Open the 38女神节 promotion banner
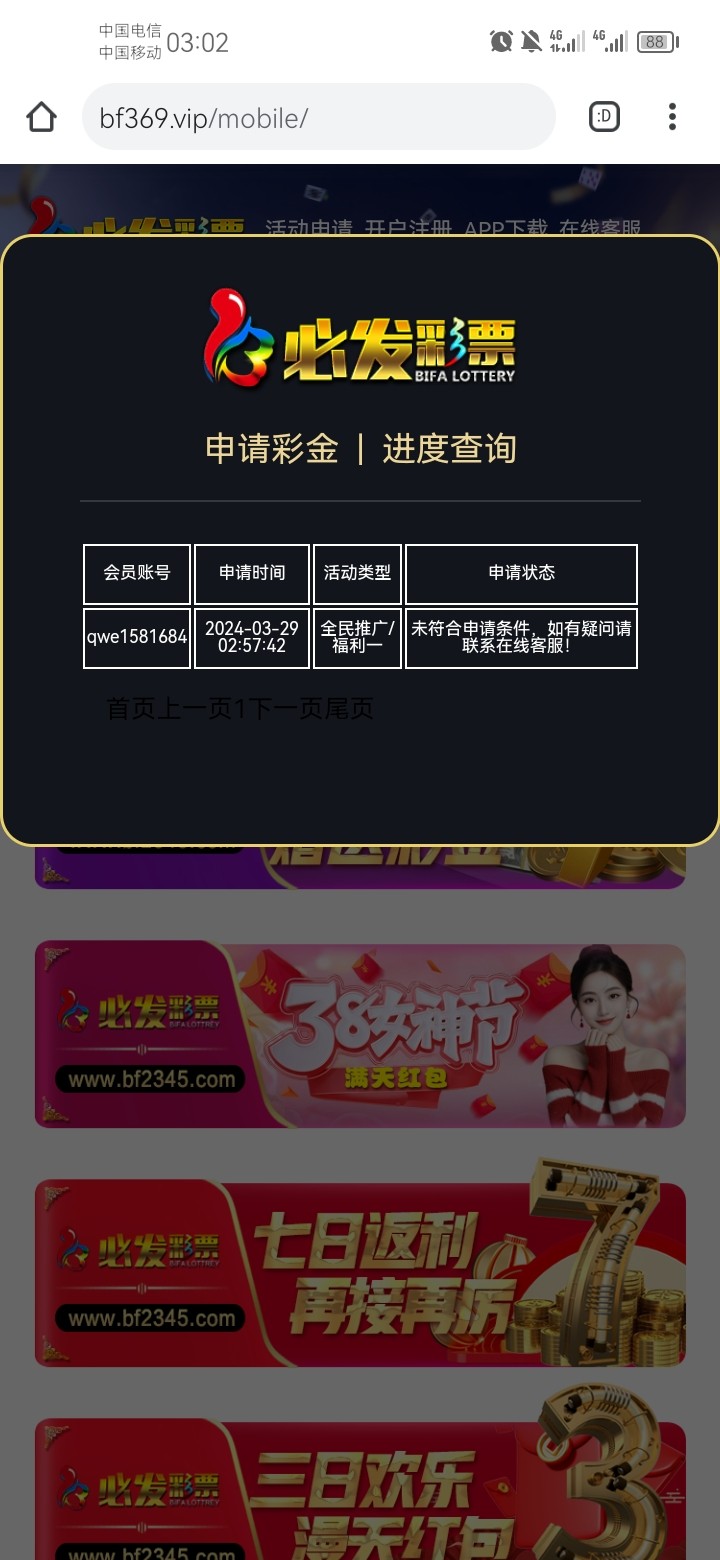 pos(360,1035)
